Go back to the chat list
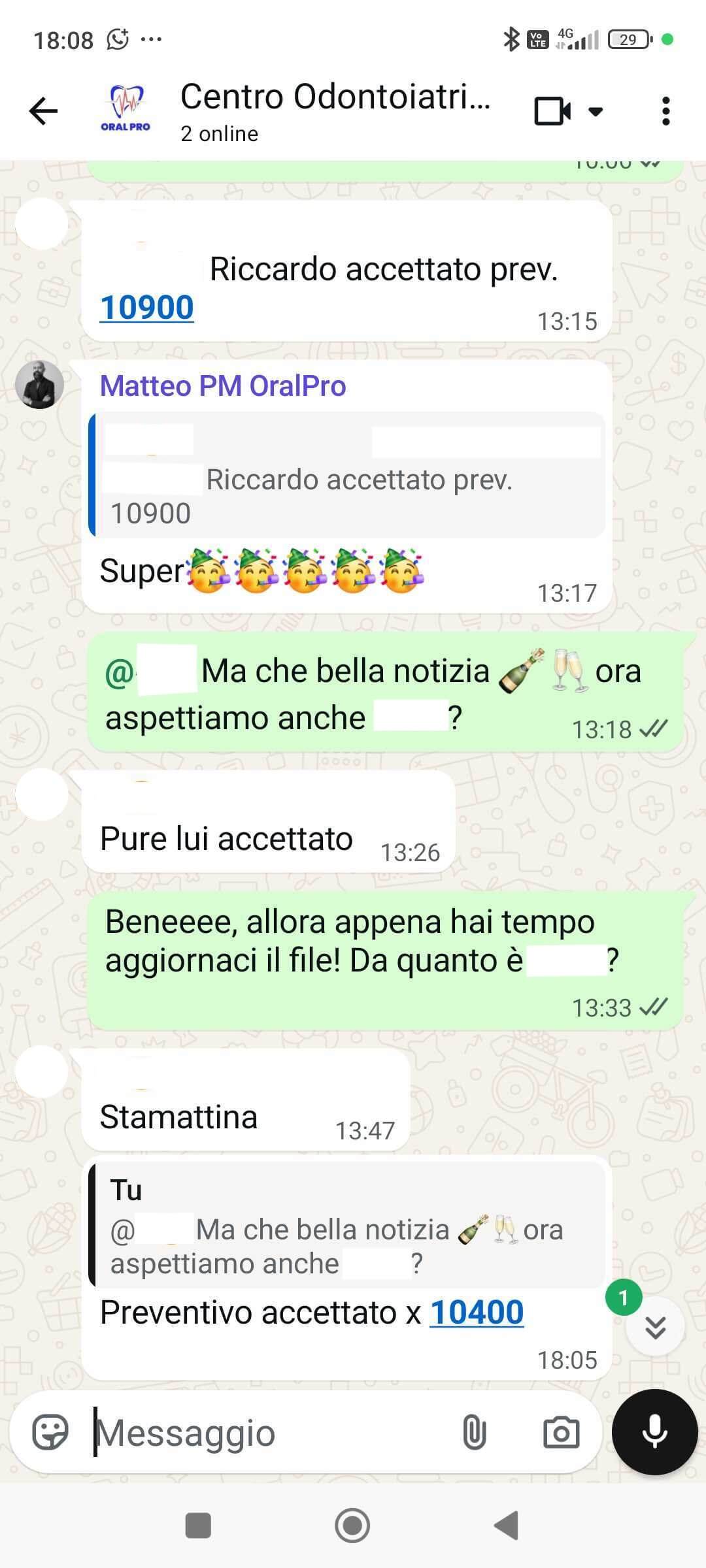This screenshot has height=1568, width=706. click(44, 111)
